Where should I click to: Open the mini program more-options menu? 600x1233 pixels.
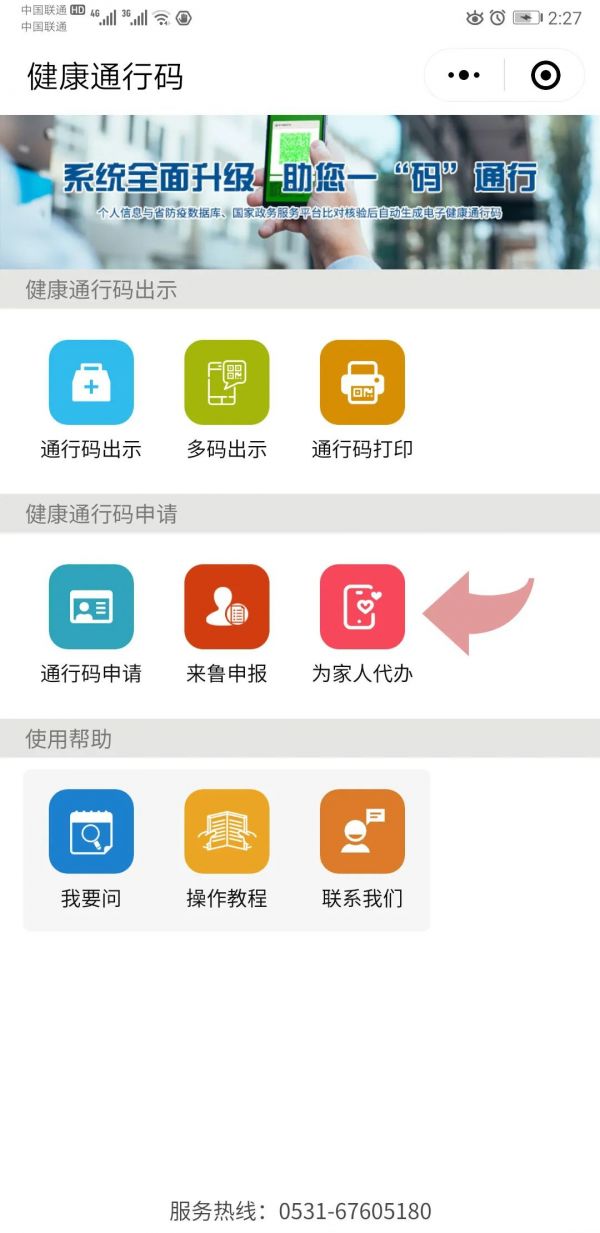point(464,75)
